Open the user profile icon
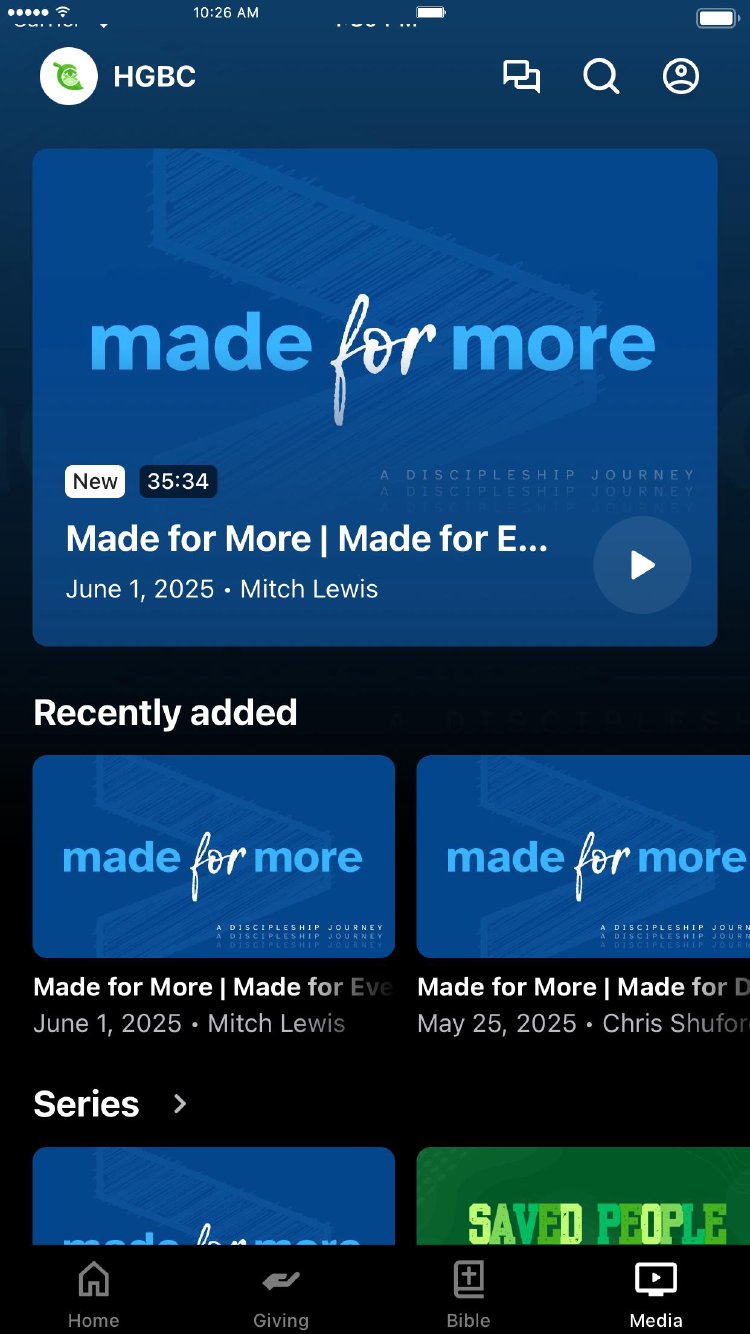Viewport: 750px width, 1334px height. (681, 76)
